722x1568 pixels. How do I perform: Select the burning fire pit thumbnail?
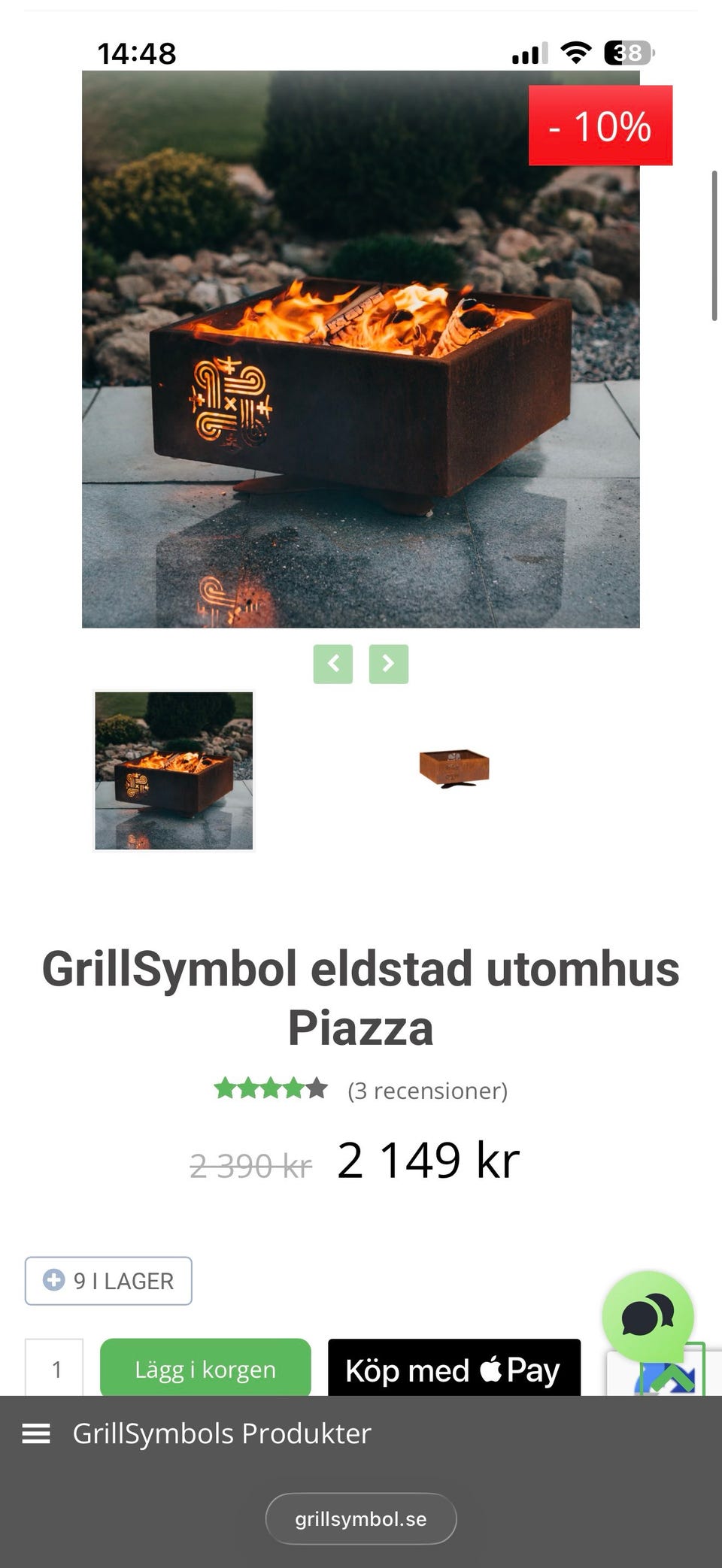pyautogui.click(x=174, y=770)
